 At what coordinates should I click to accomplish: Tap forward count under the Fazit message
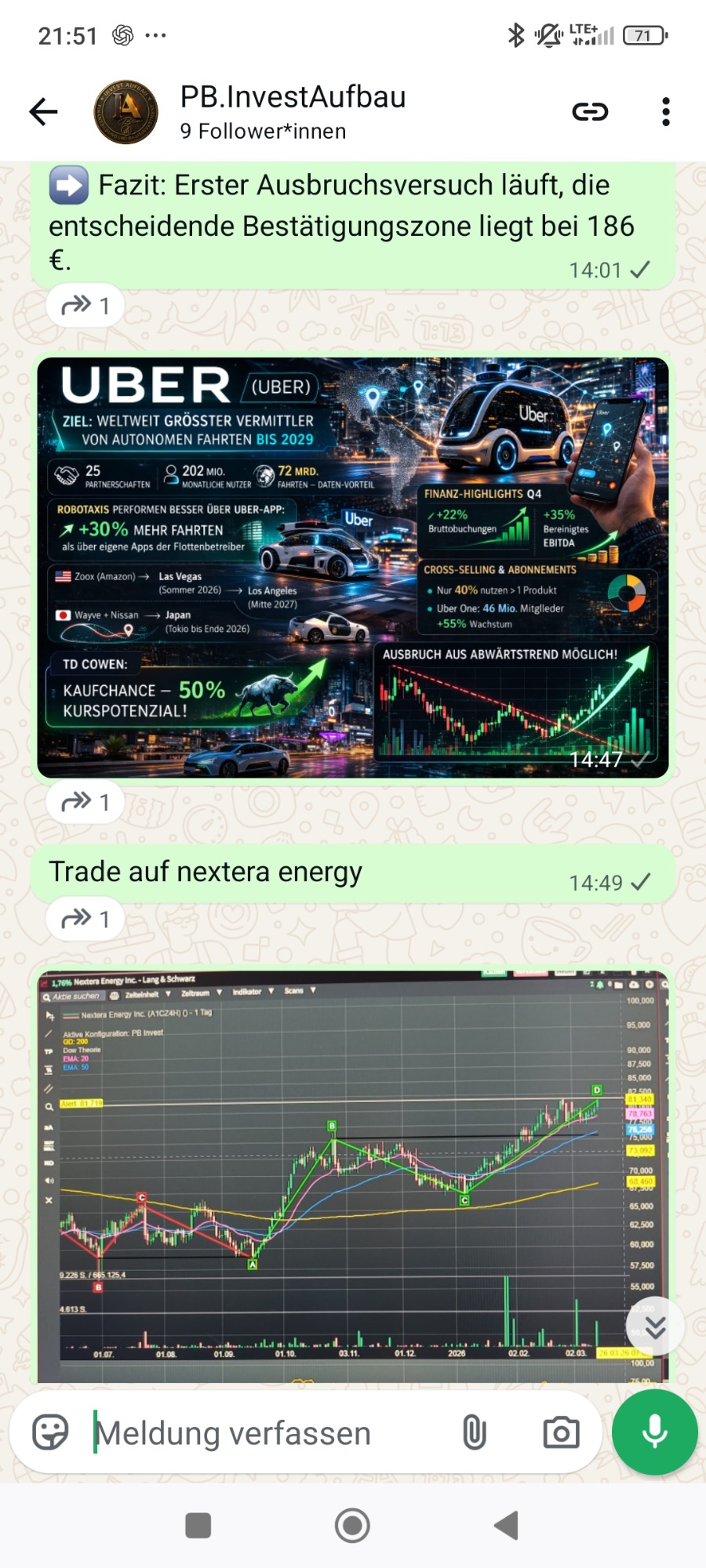[86, 305]
